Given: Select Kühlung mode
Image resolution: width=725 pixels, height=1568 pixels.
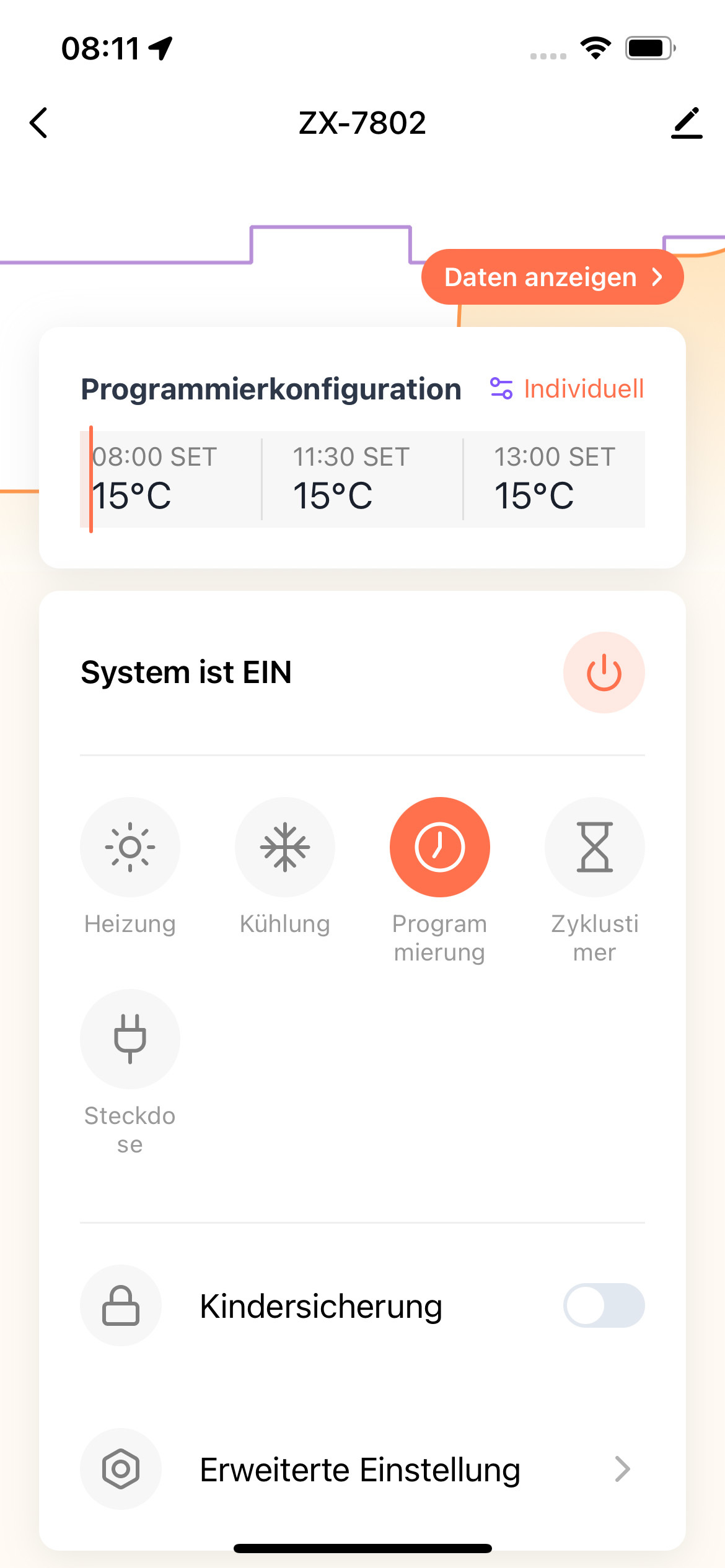Looking at the screenshot, I should coord(285,847).
